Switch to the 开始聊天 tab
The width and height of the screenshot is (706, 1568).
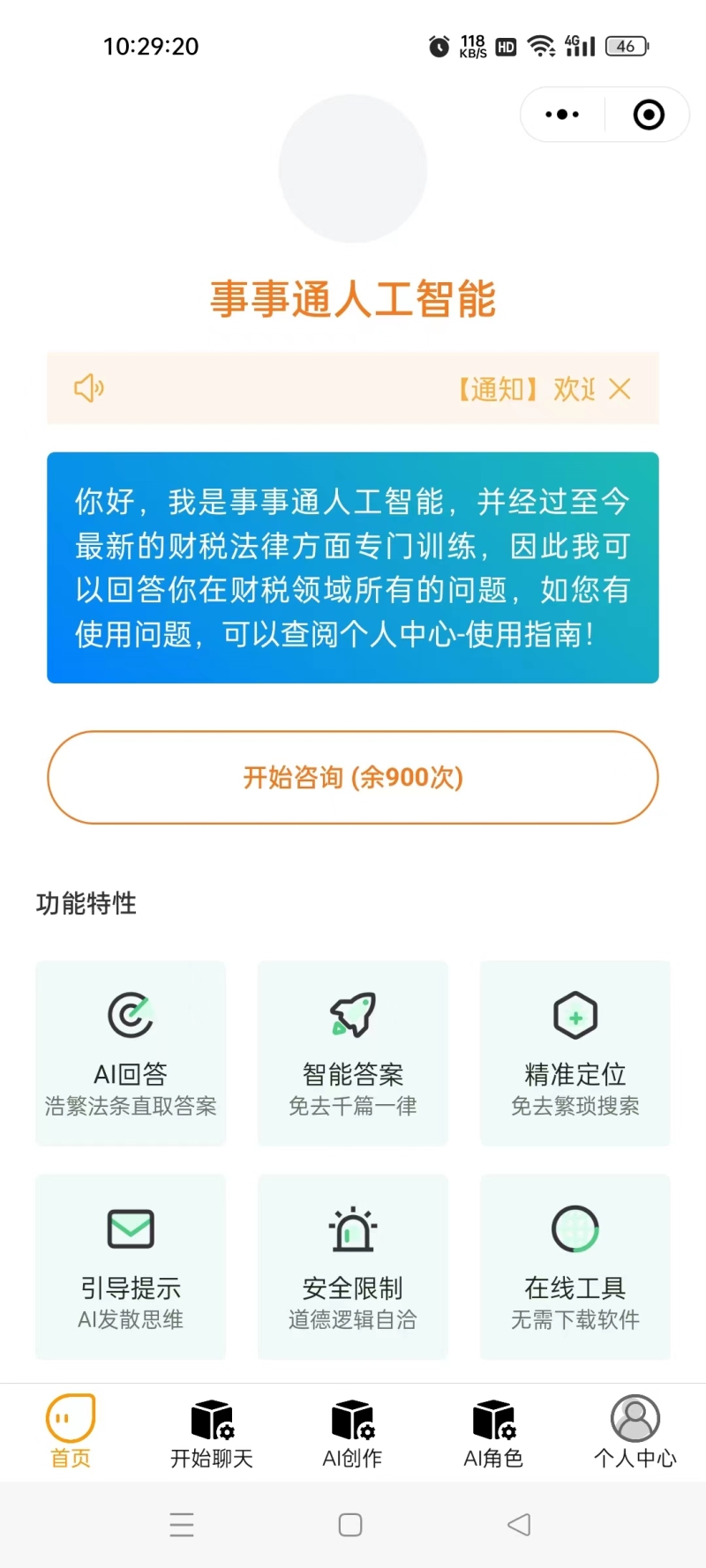pos(212,1432)
